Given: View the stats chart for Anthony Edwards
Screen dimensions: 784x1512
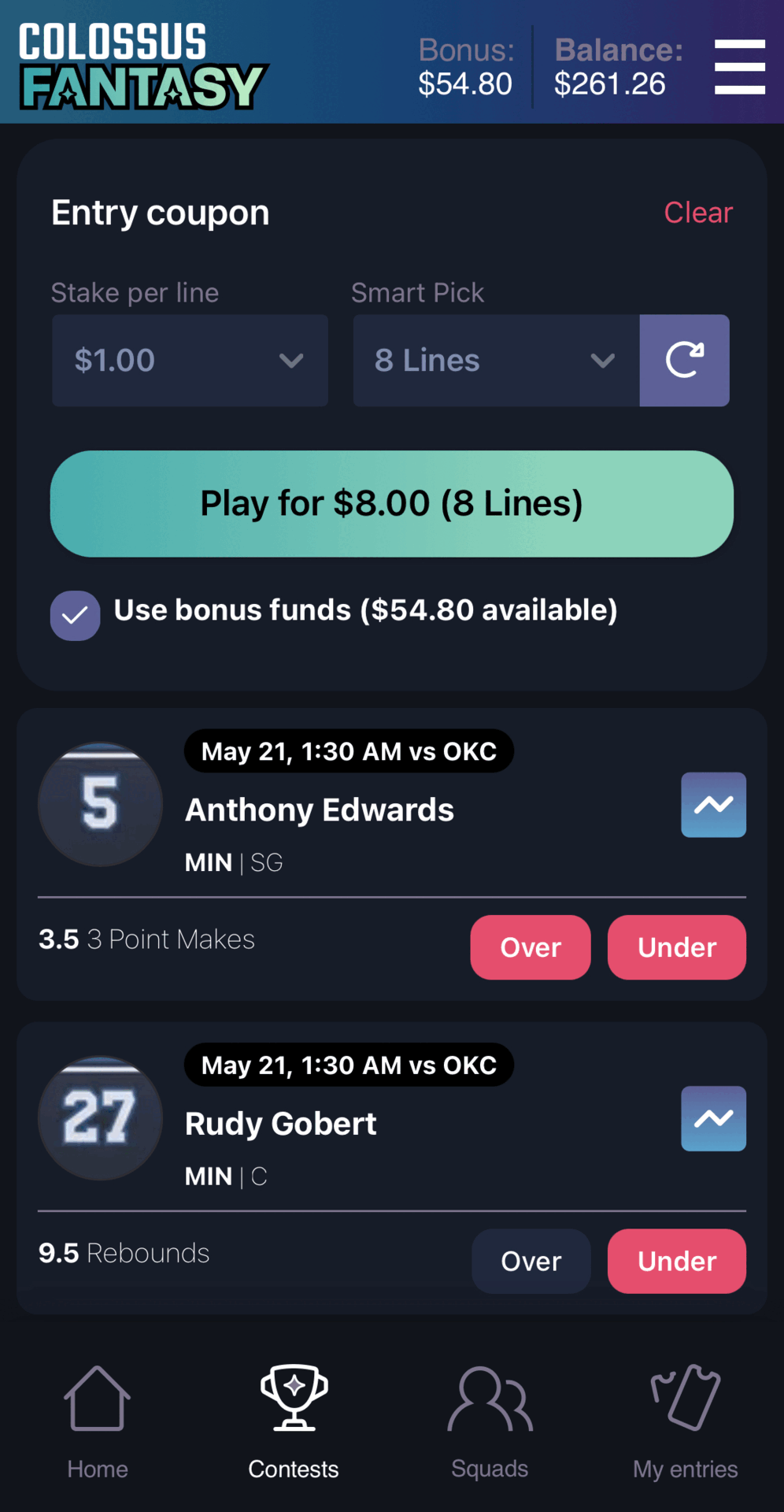Looking at the screenshot, I should 713,805.
